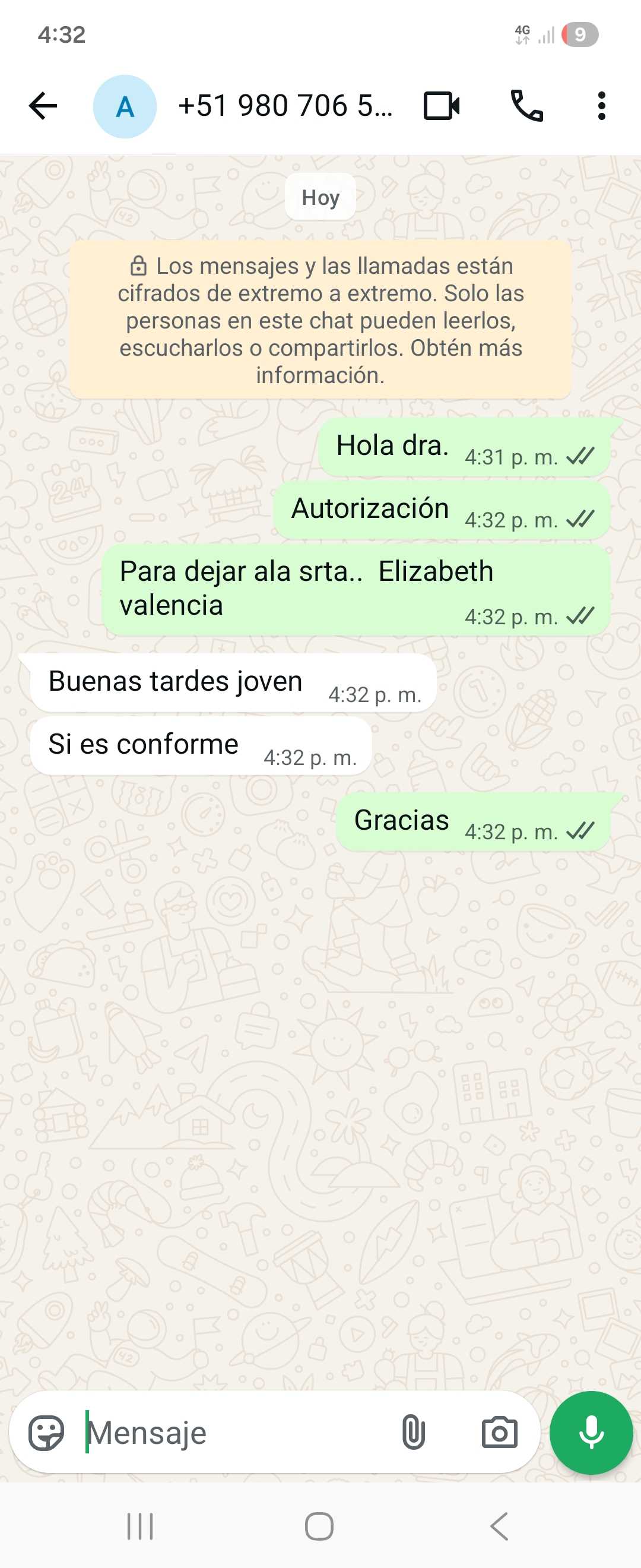Open the encryption info notice
This screenshot has height=1568, width=641.
point(320,320)
